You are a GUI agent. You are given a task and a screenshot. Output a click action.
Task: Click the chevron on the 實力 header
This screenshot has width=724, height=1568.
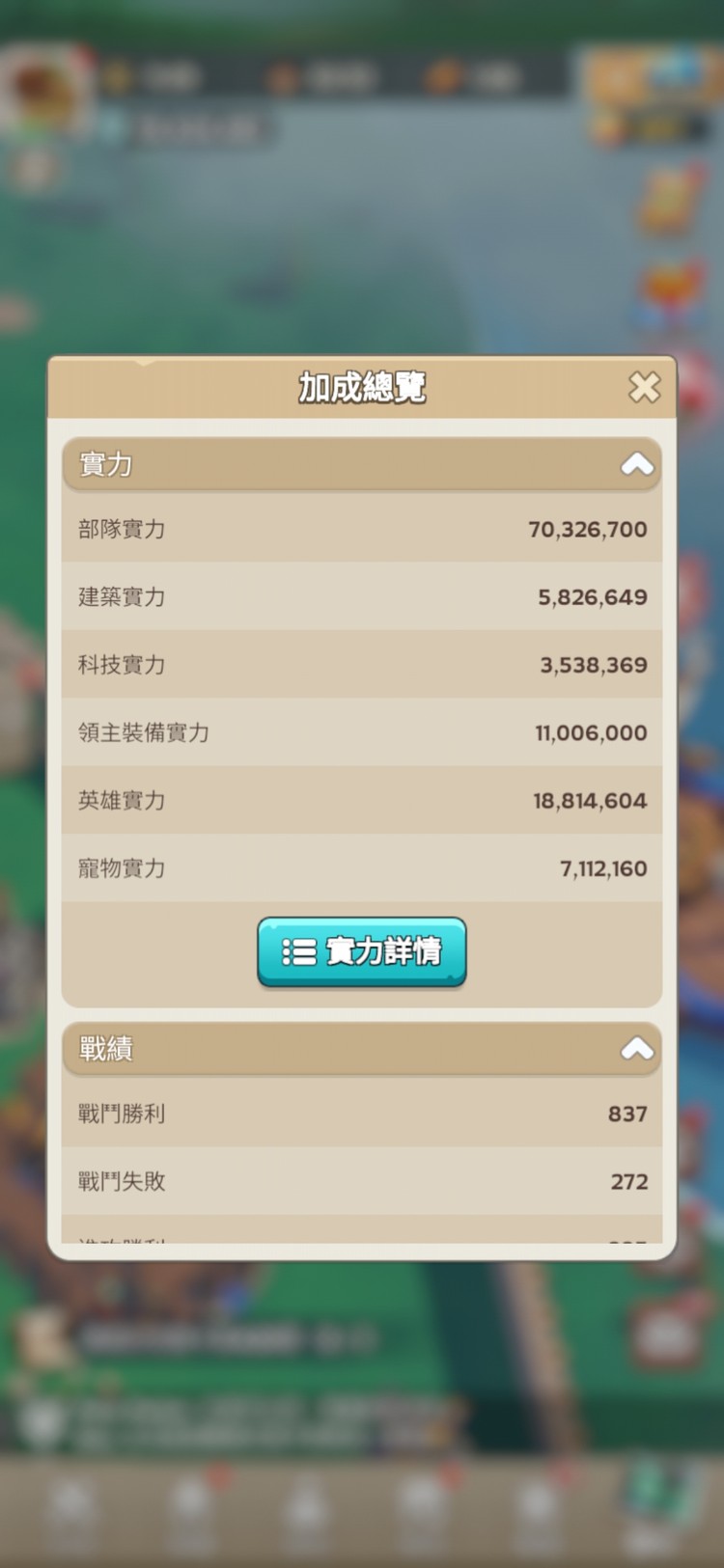pyautogui.click(x=636, y=464)
